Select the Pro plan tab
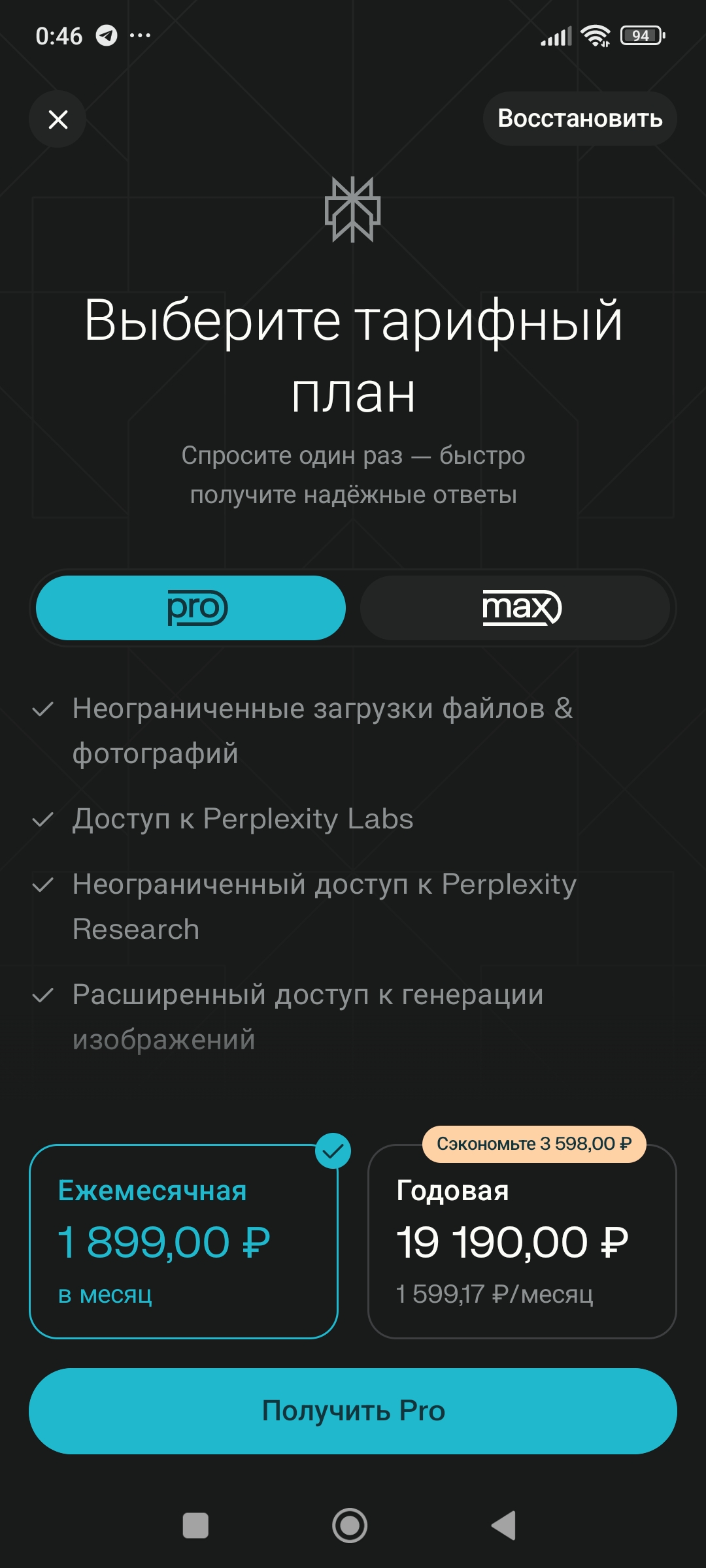 pos(191,608)
